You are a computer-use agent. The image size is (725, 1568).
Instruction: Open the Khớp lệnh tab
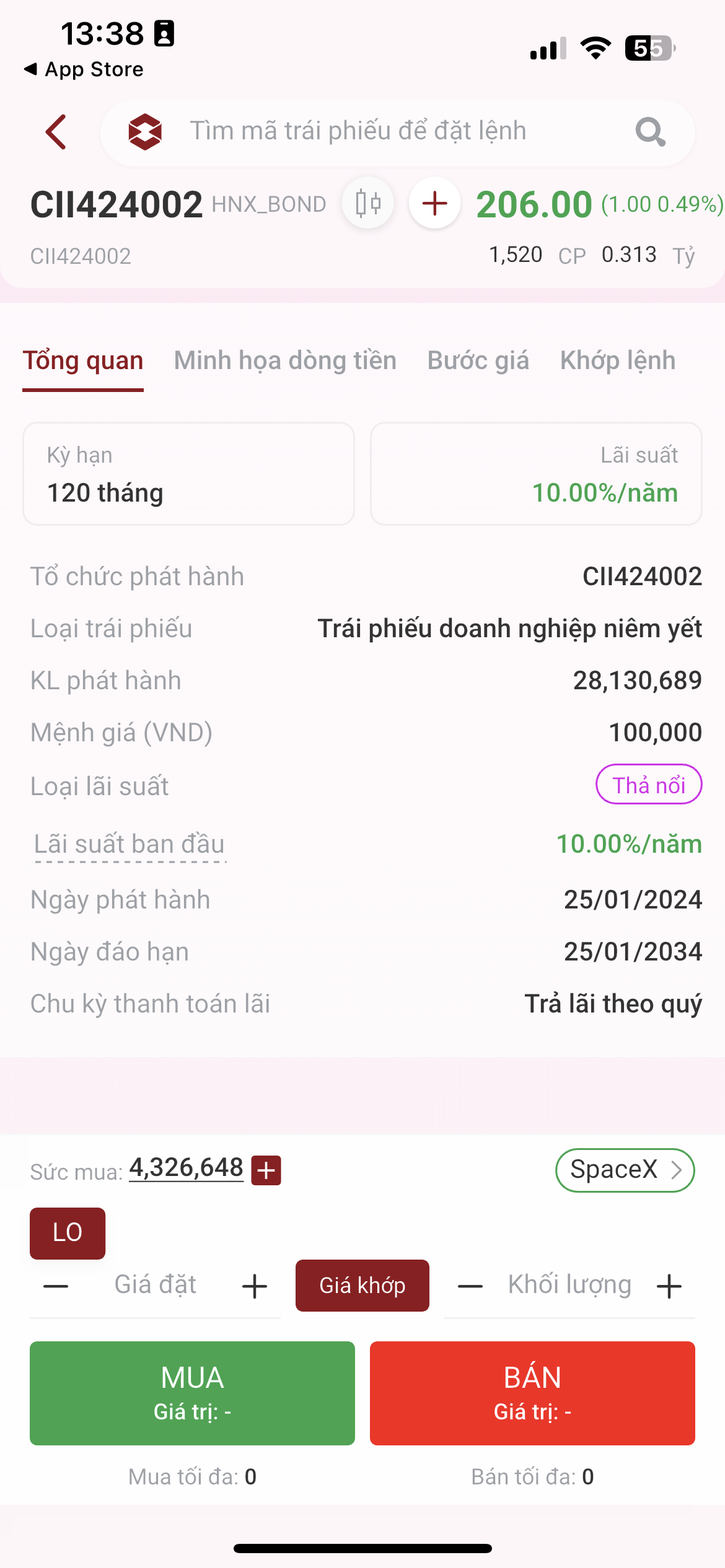[x=617, y=360]
